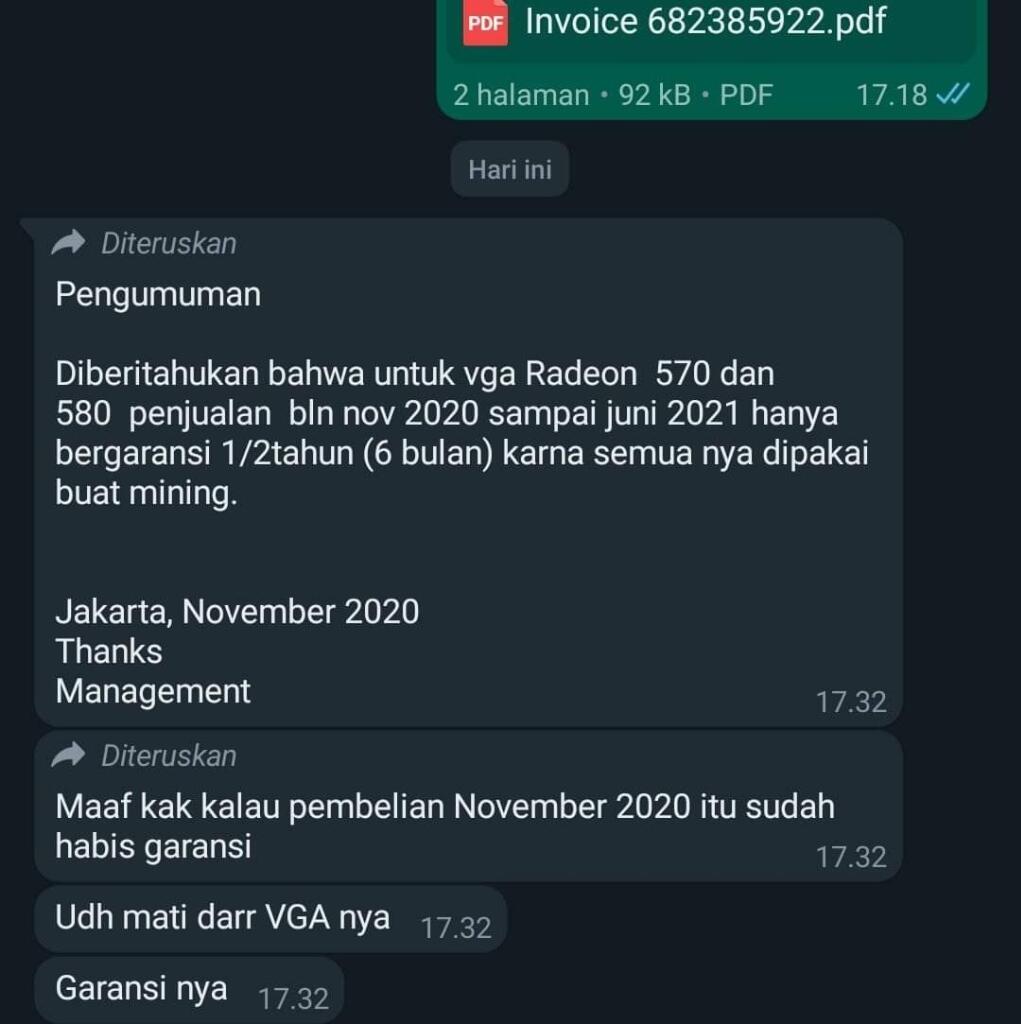Click the 2 halaman file info text
The width and height of the screenshot is (1021, 1024).
click(520, 94)
